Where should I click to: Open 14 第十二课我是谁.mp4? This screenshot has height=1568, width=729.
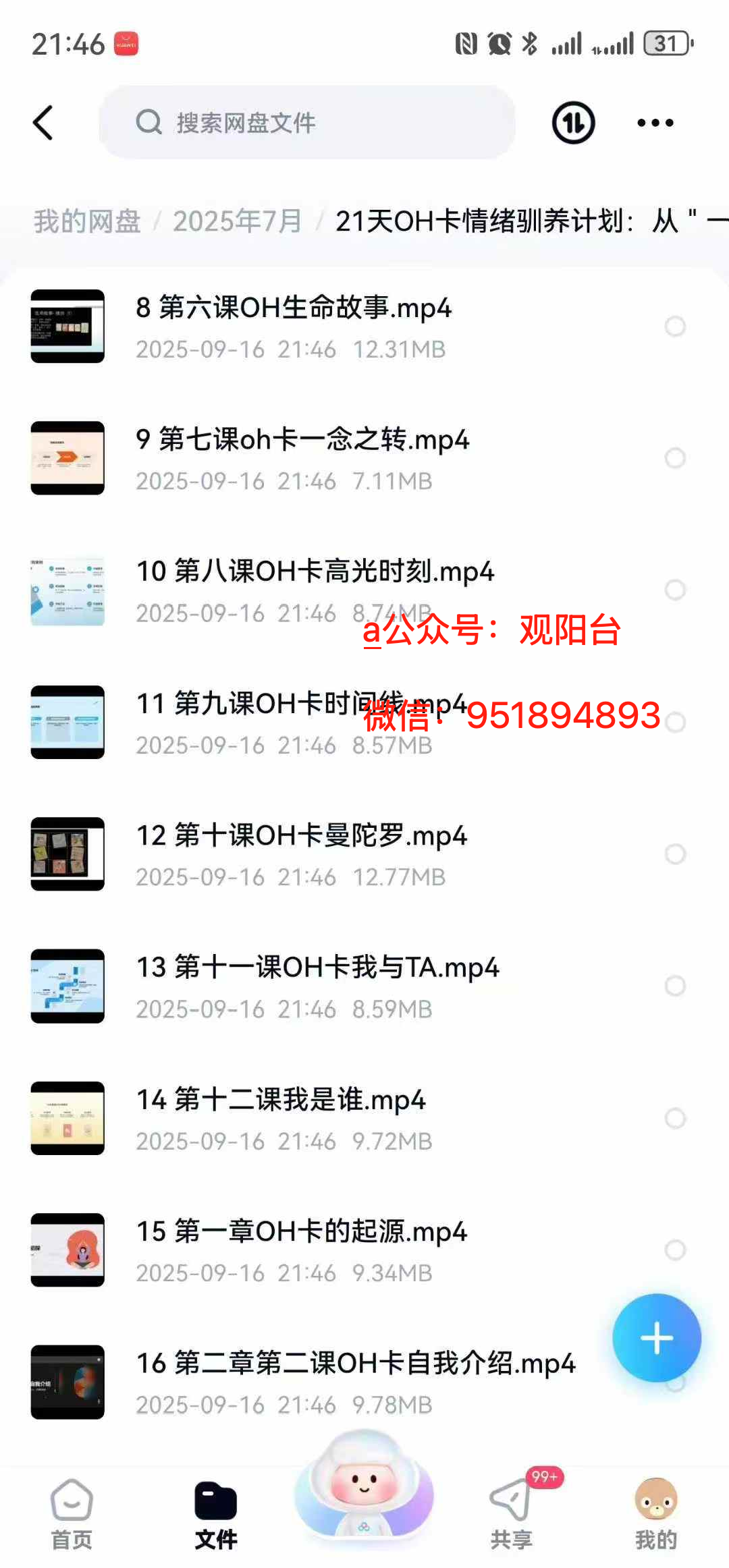click(281, 1100)
